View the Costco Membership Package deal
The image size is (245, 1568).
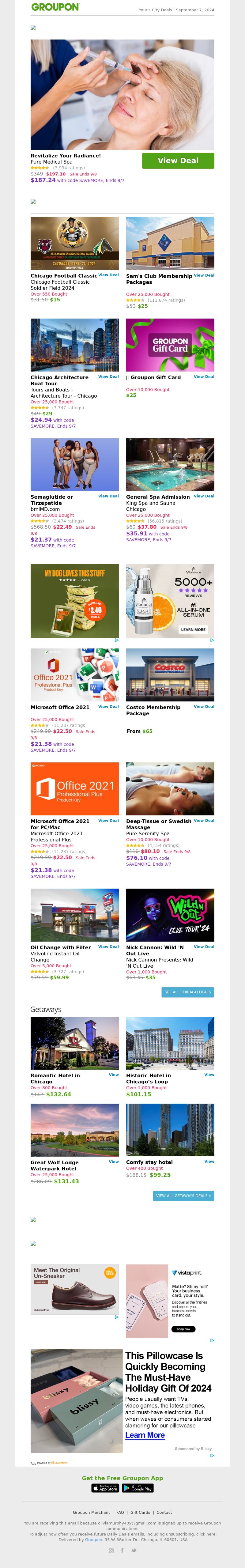(x=204, y=707)
